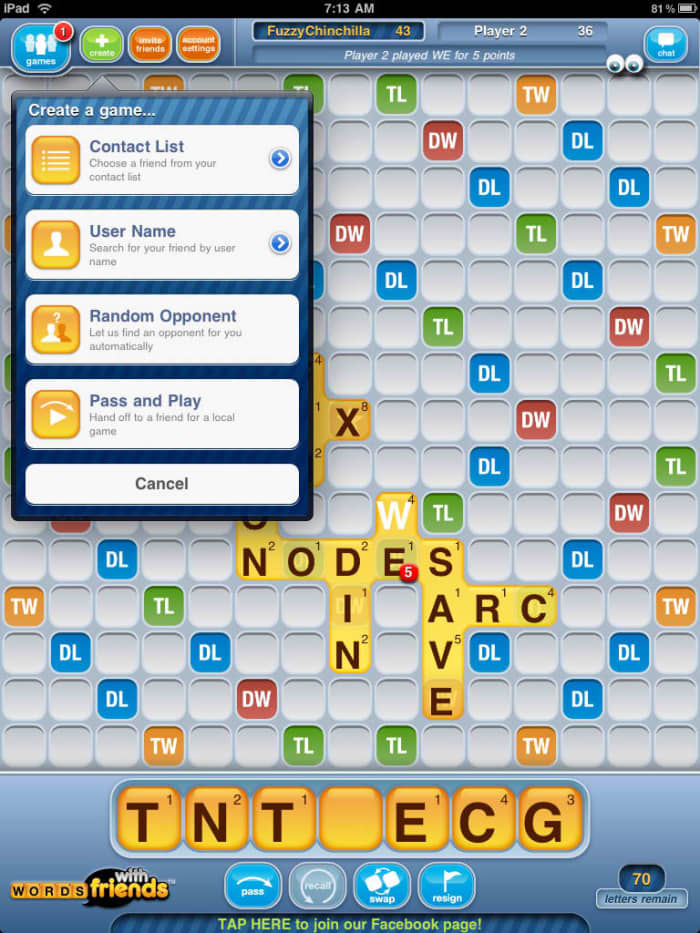Resign from this game
The height and width of the screenshot is (933, 700).
[446, 886]
